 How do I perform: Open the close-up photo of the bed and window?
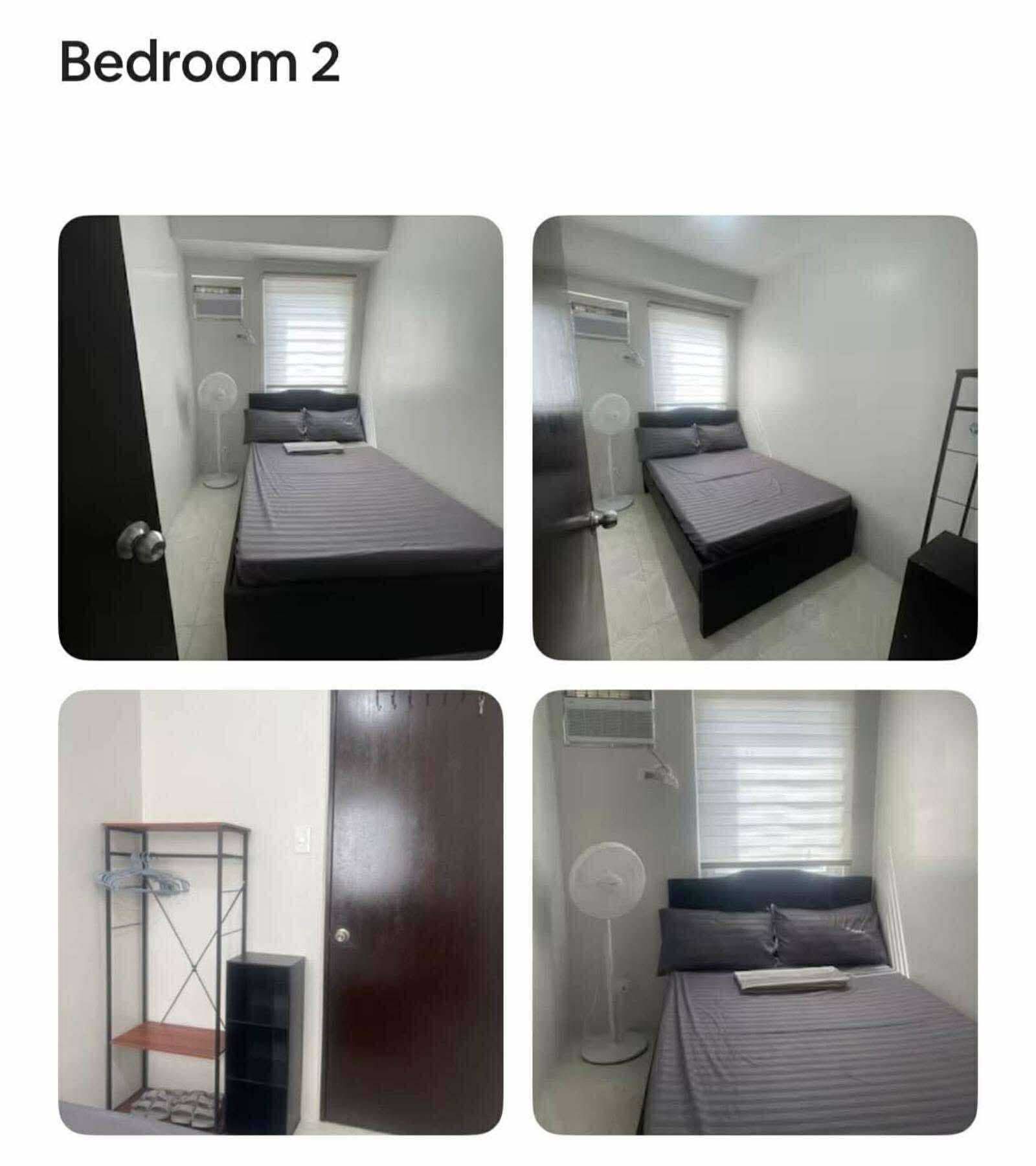754,912
